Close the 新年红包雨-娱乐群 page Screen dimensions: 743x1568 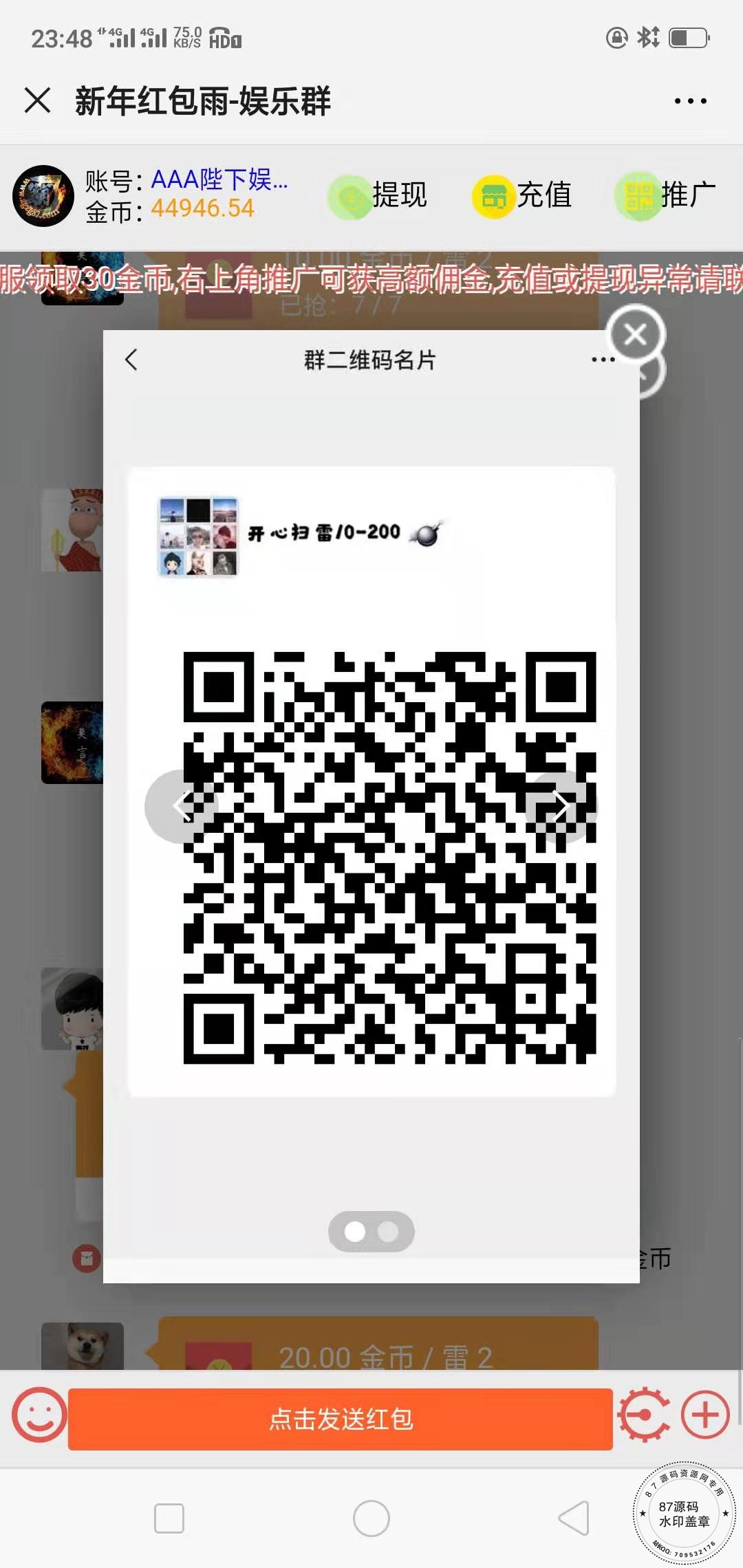38,100
